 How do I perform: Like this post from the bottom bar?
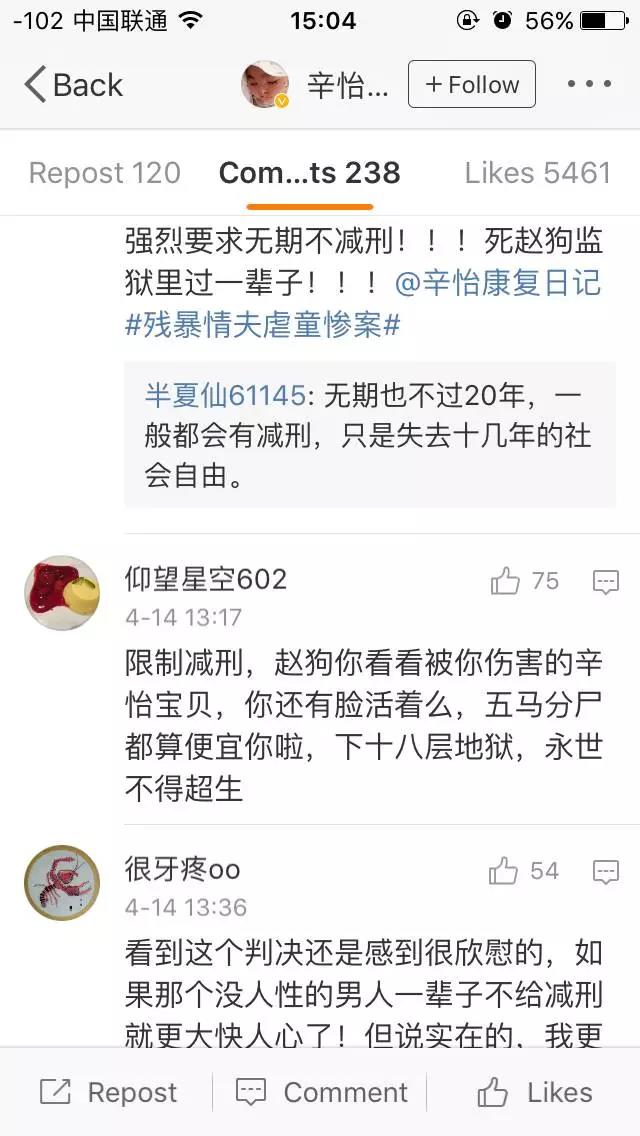point(534,1092)
